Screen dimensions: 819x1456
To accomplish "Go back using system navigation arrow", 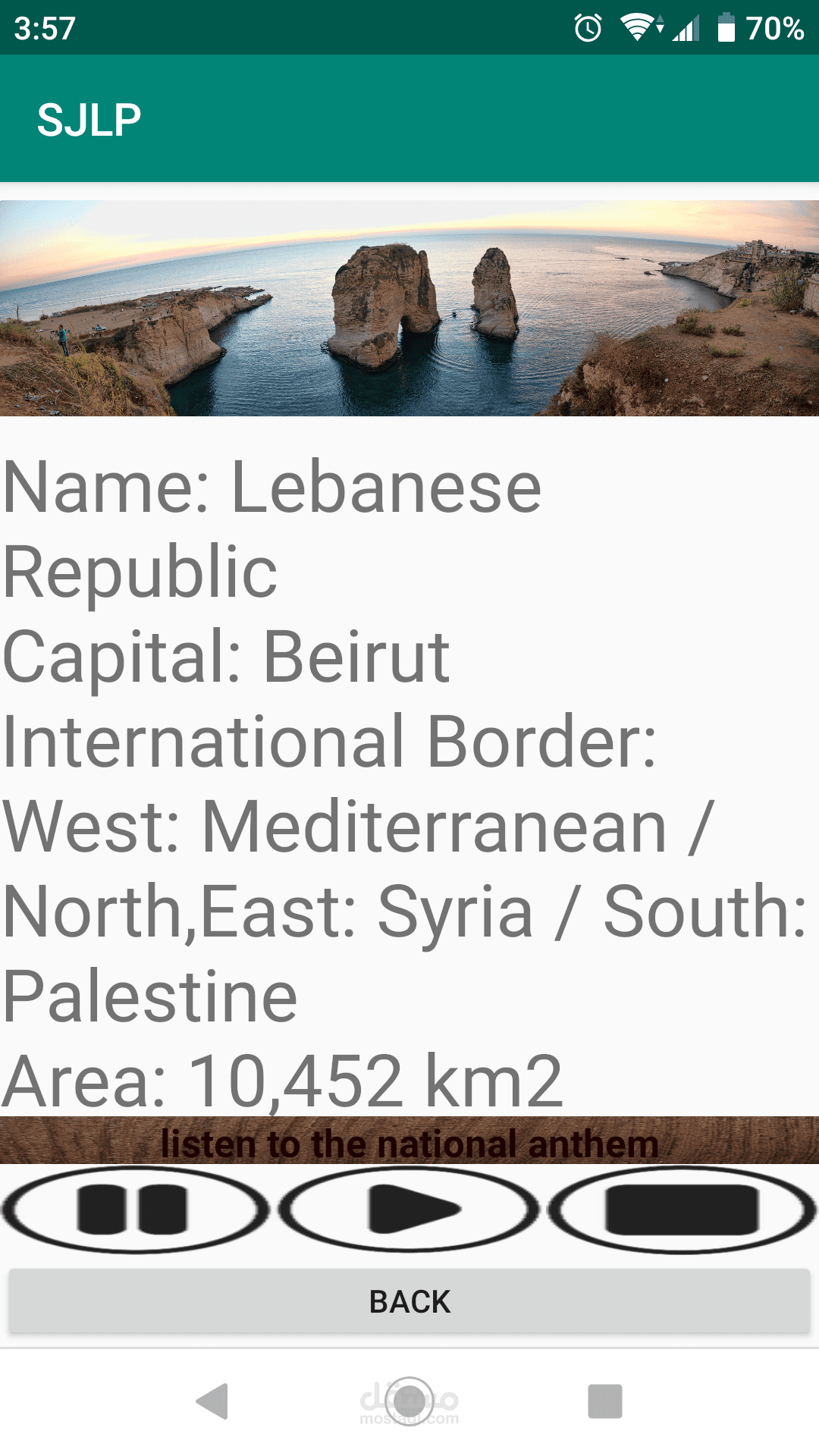I will pyautogui.click(x=213, y=1401).
